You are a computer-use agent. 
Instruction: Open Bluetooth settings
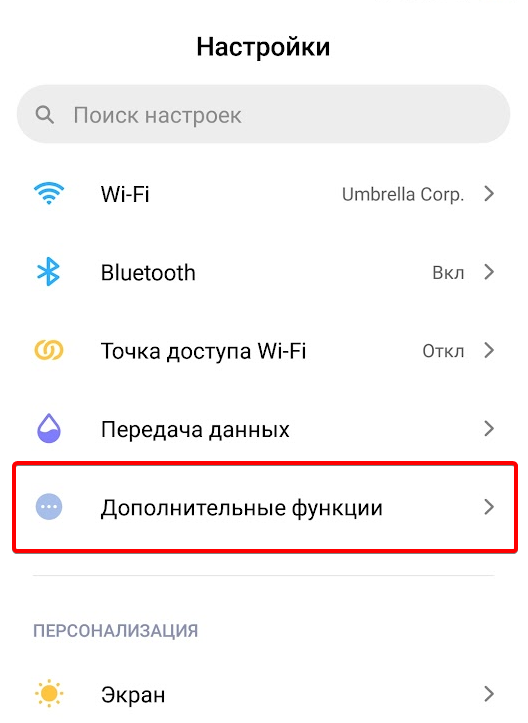(x=264, y=273)
